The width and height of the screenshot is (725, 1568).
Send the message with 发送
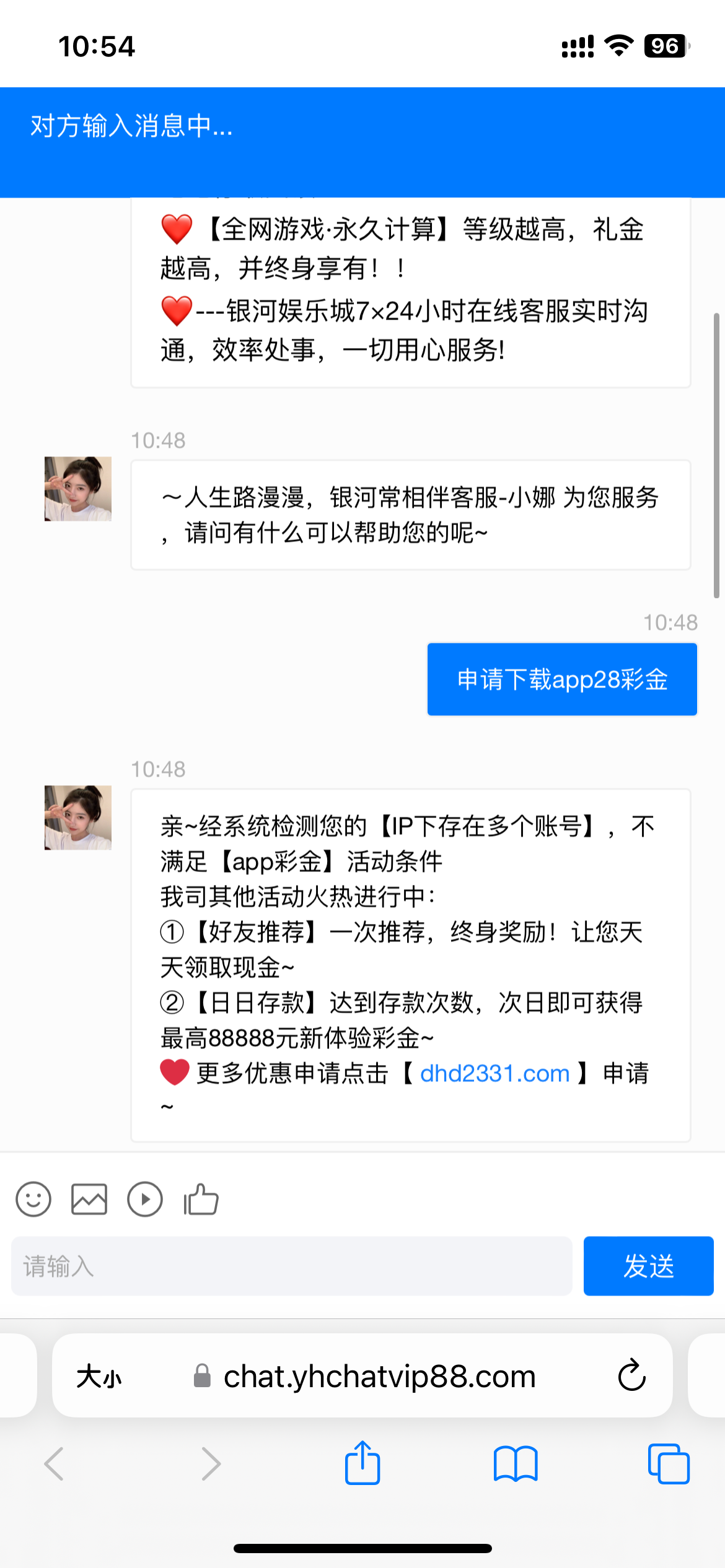648,1266
